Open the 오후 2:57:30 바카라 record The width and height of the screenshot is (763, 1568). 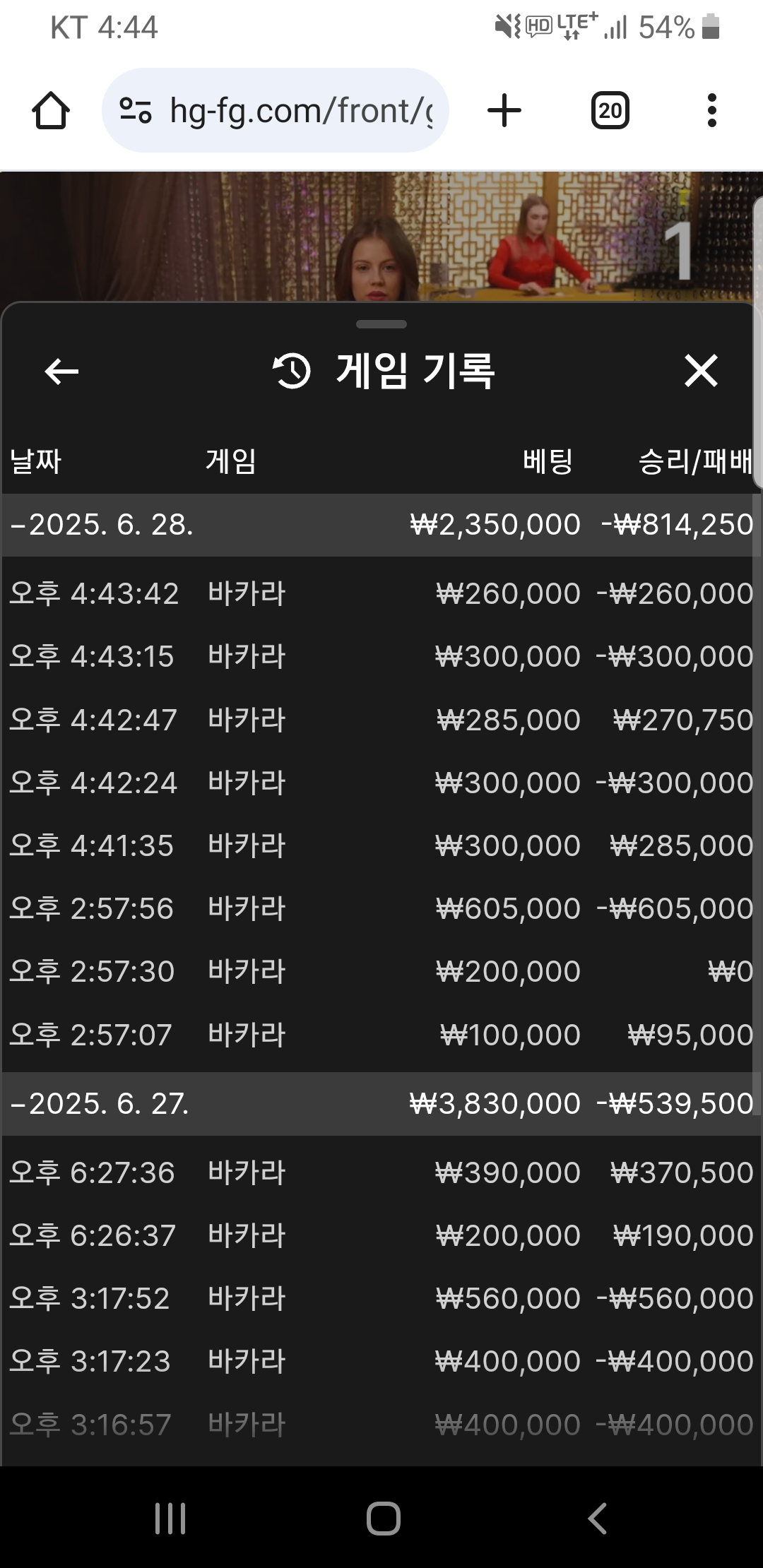381,971
